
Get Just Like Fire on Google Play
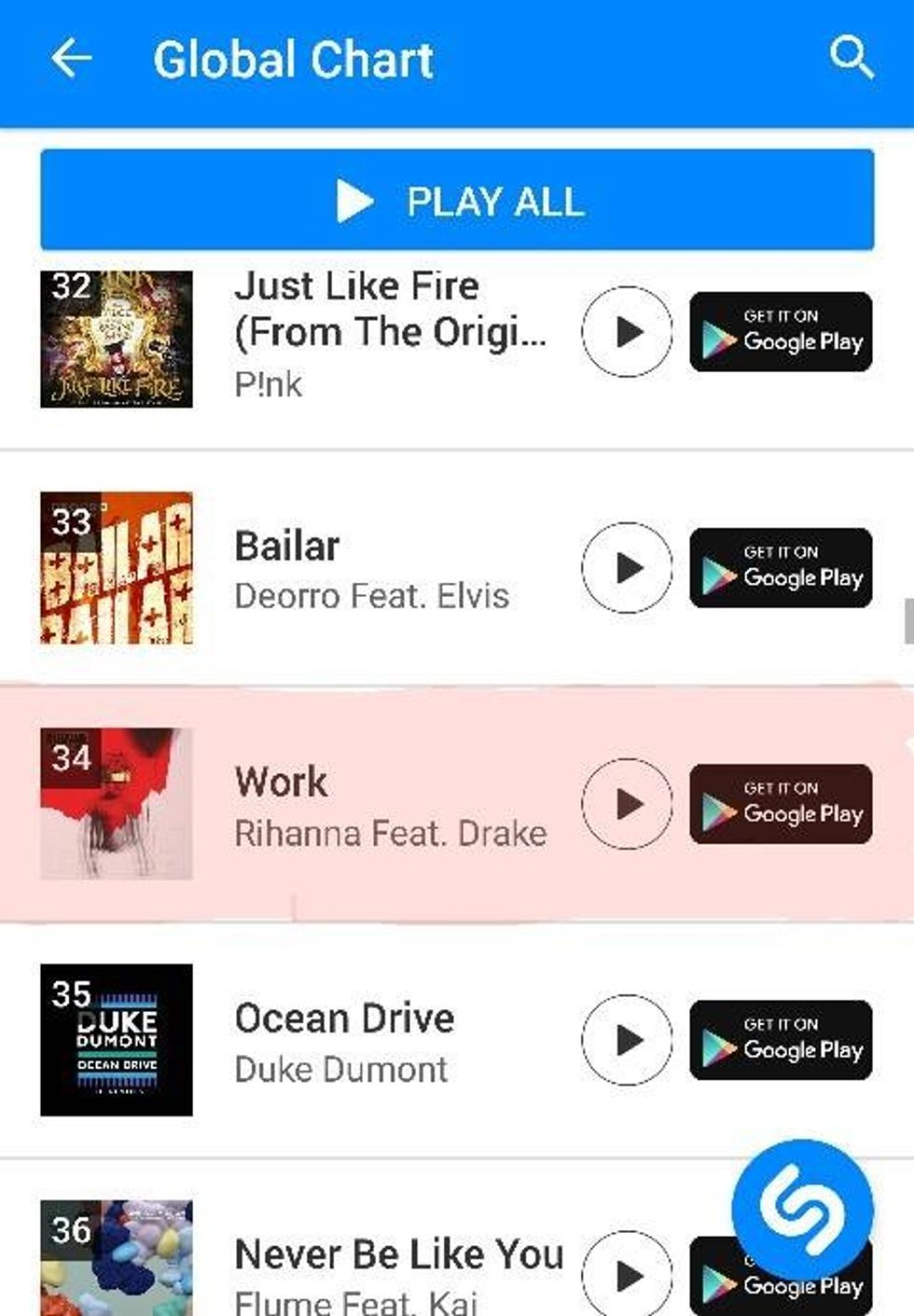click(781, 333)
